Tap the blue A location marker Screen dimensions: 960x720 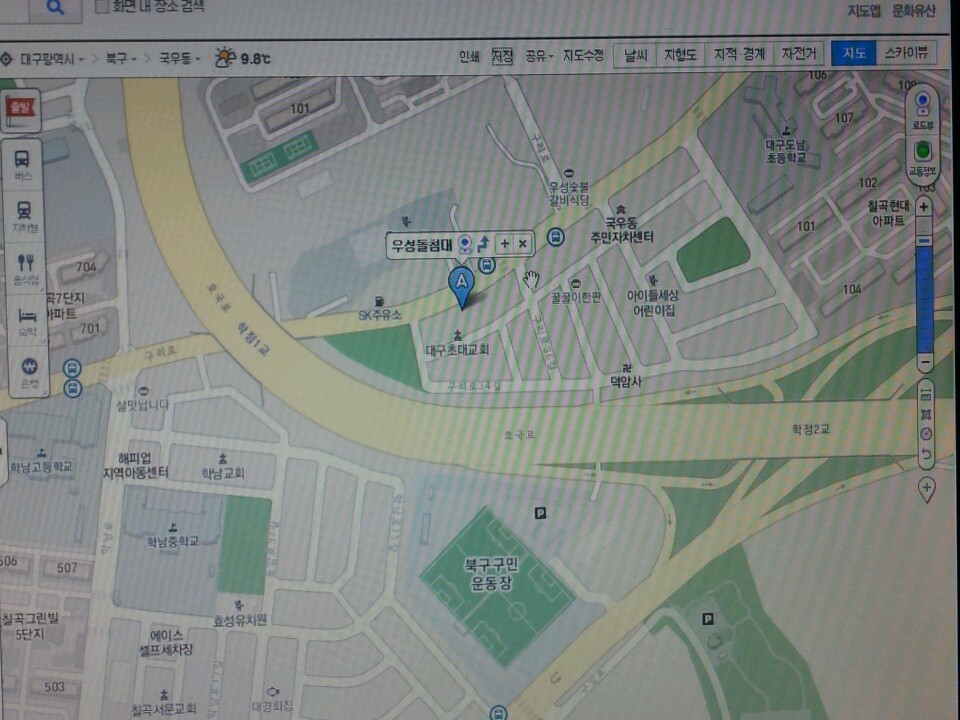click(x=461, y=284)
